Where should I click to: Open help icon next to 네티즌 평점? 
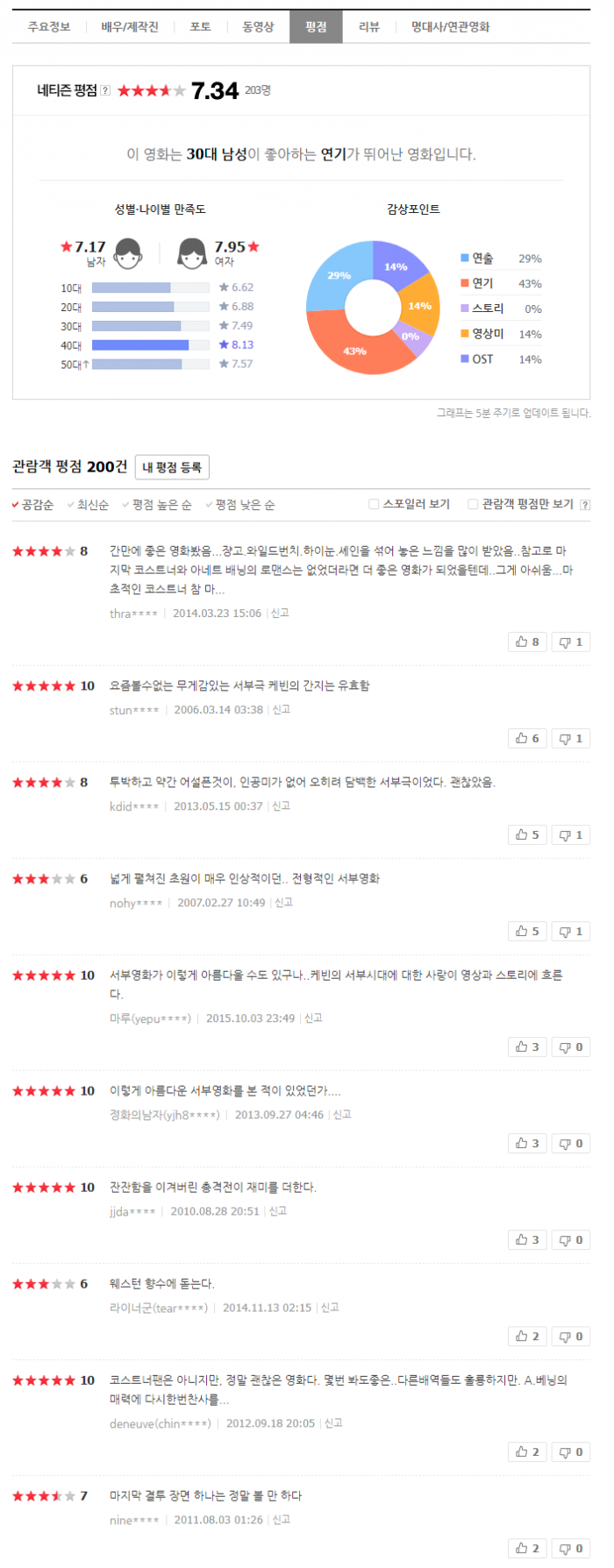(x=106, y=90)
